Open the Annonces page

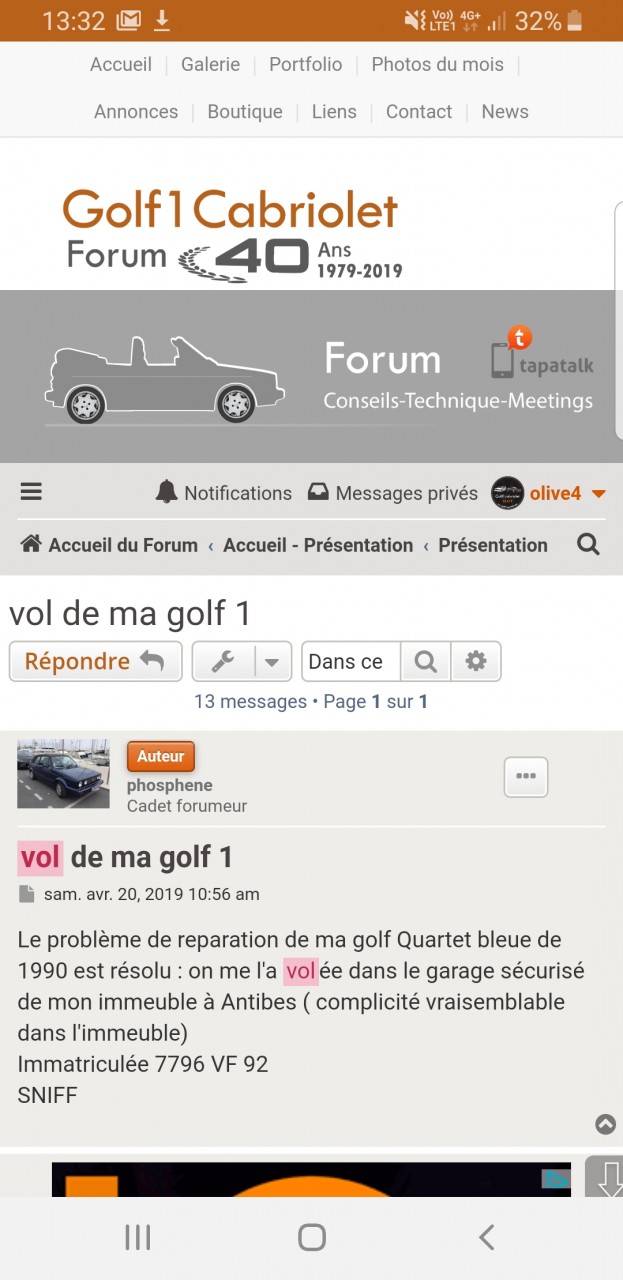(x=136, y=111)
